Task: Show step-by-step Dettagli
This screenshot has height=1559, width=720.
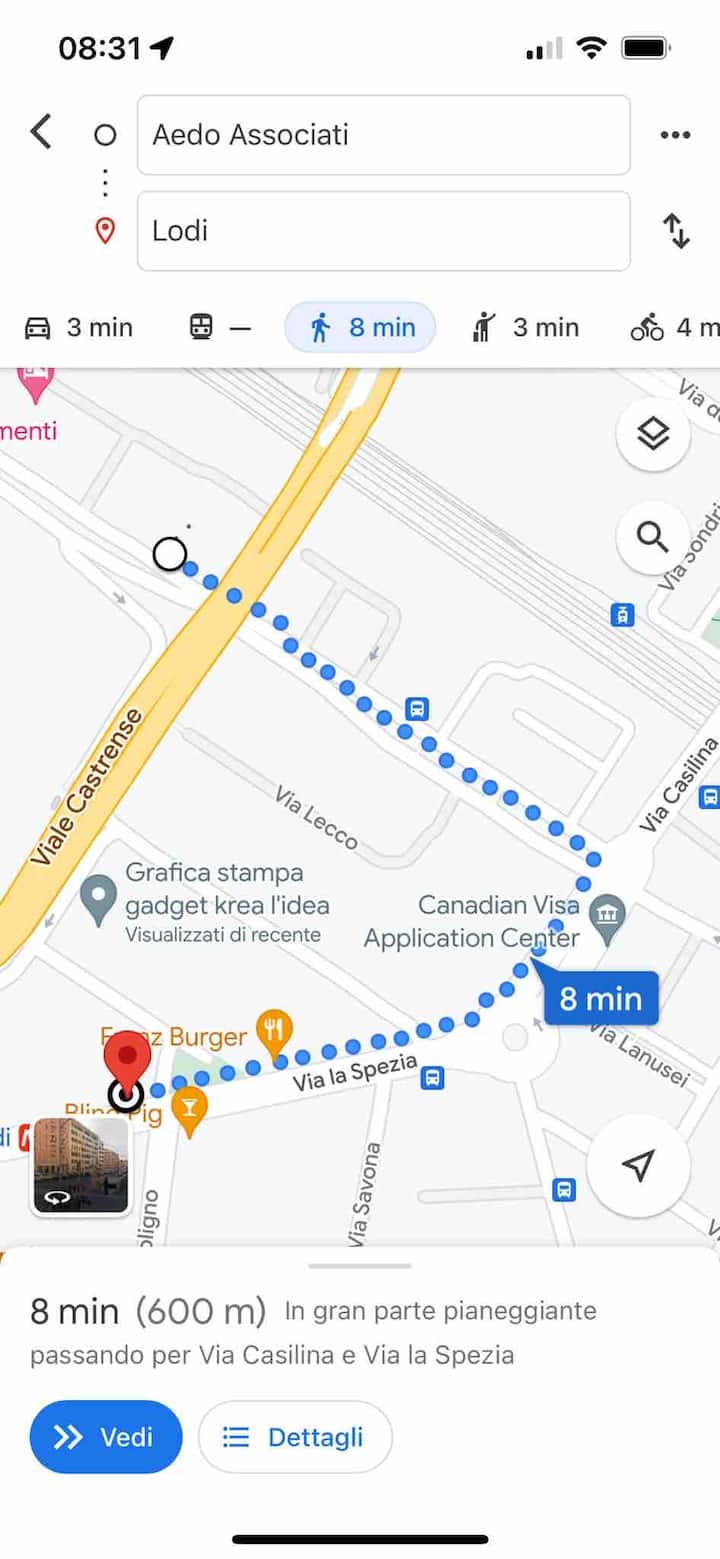Action: (x=295, y=1437)
